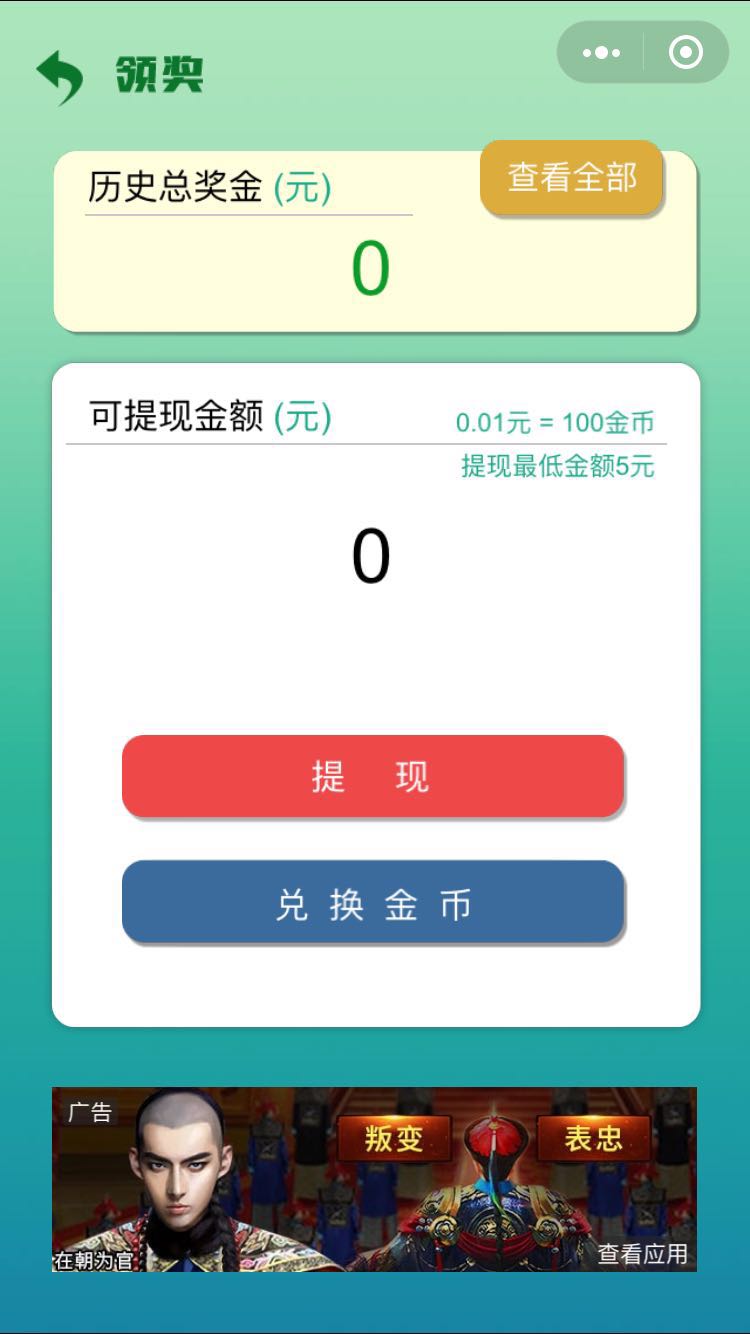The height and width of the screenshot is (1334, 750).
Task: Tap the red 提现 withdraw button
Action: pos(373,776)
